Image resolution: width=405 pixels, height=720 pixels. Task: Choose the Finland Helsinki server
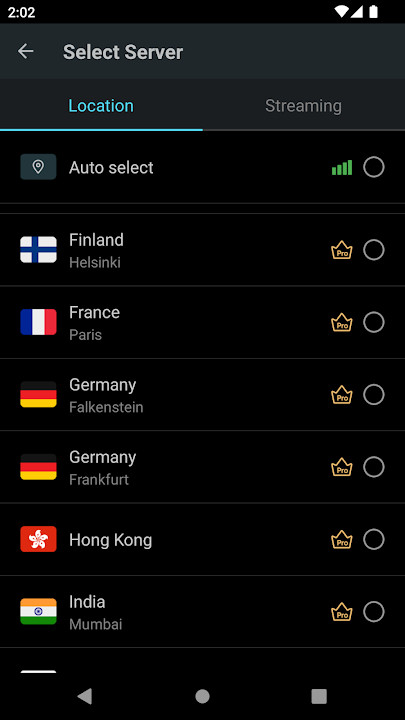tap(202, 250)
